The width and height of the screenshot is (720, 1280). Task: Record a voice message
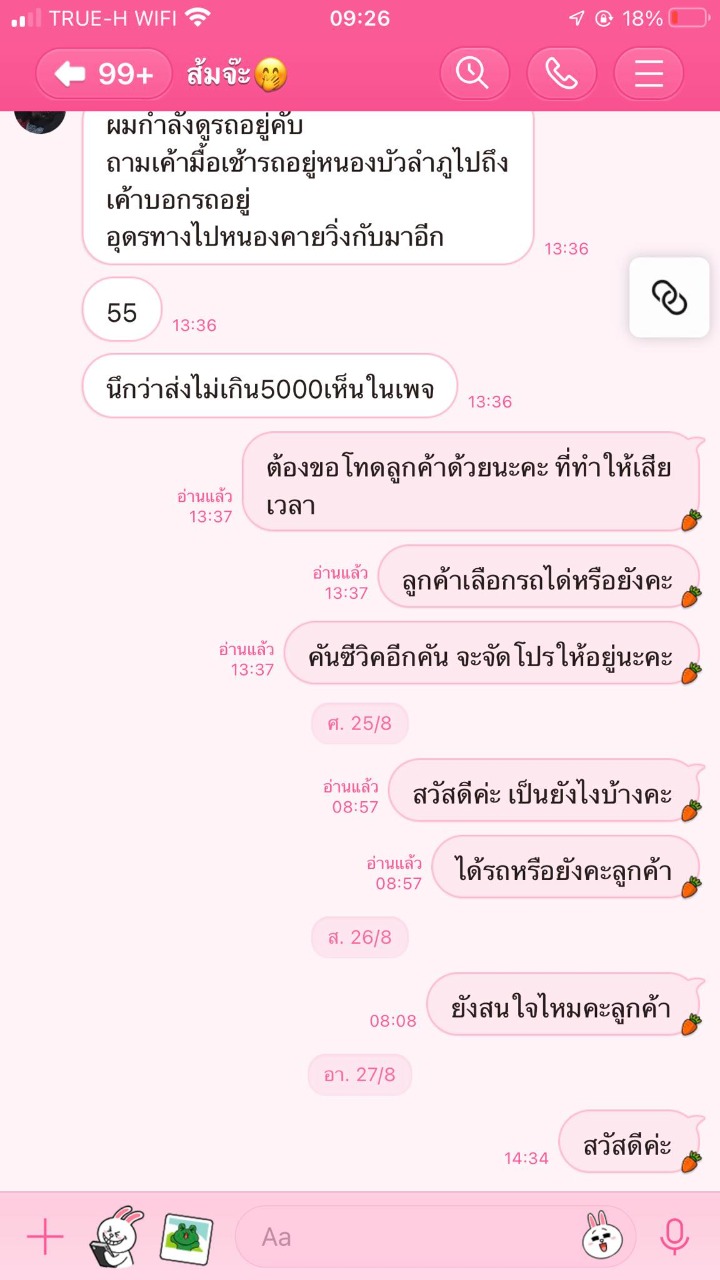[x=675, y=1237]
